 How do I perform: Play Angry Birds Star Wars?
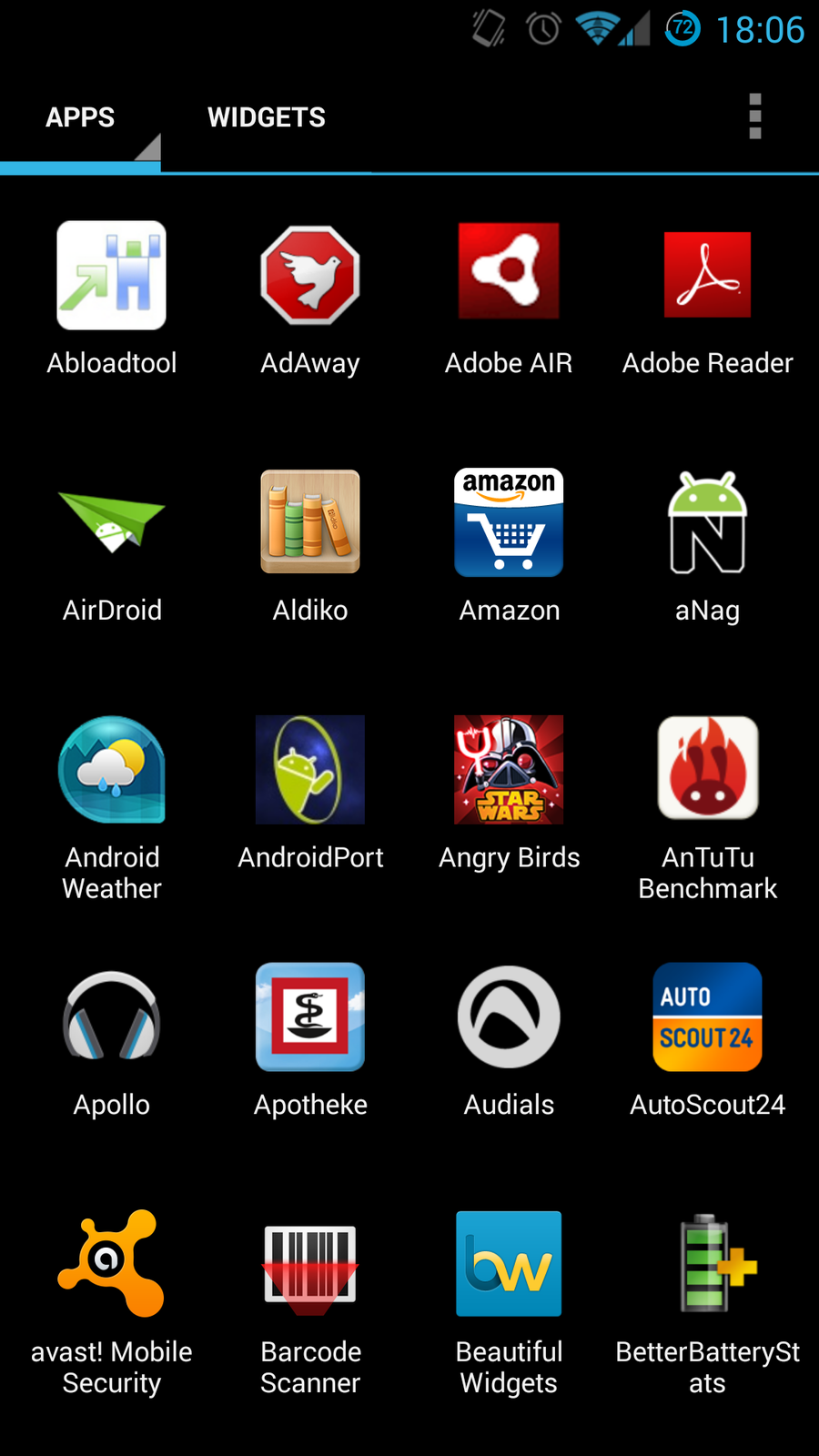tap(509, 770)
